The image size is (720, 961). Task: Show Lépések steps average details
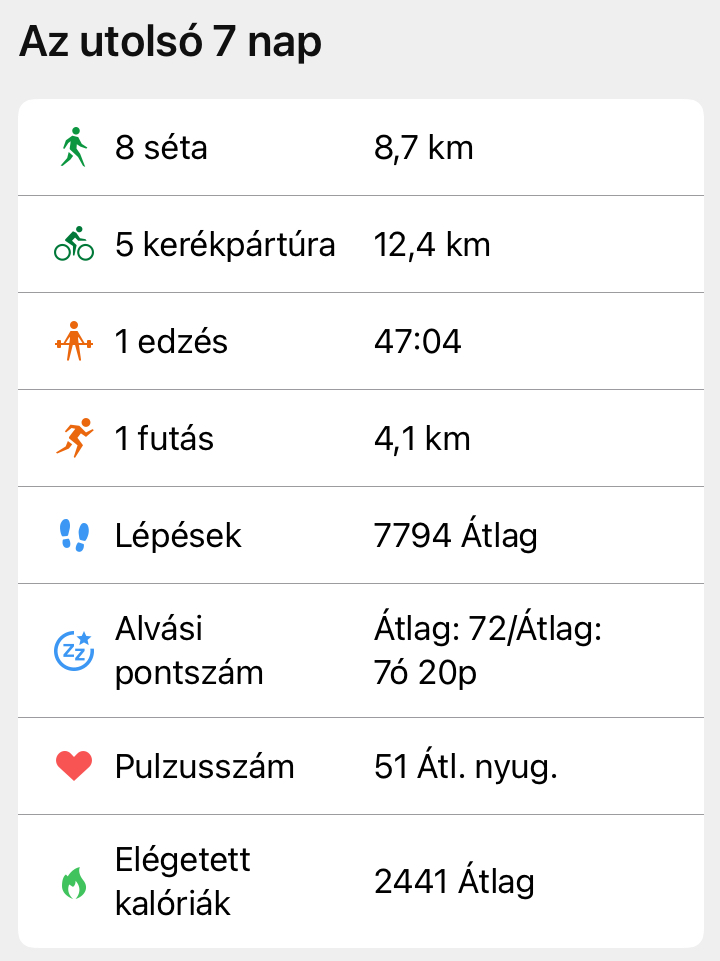point(360,536)
